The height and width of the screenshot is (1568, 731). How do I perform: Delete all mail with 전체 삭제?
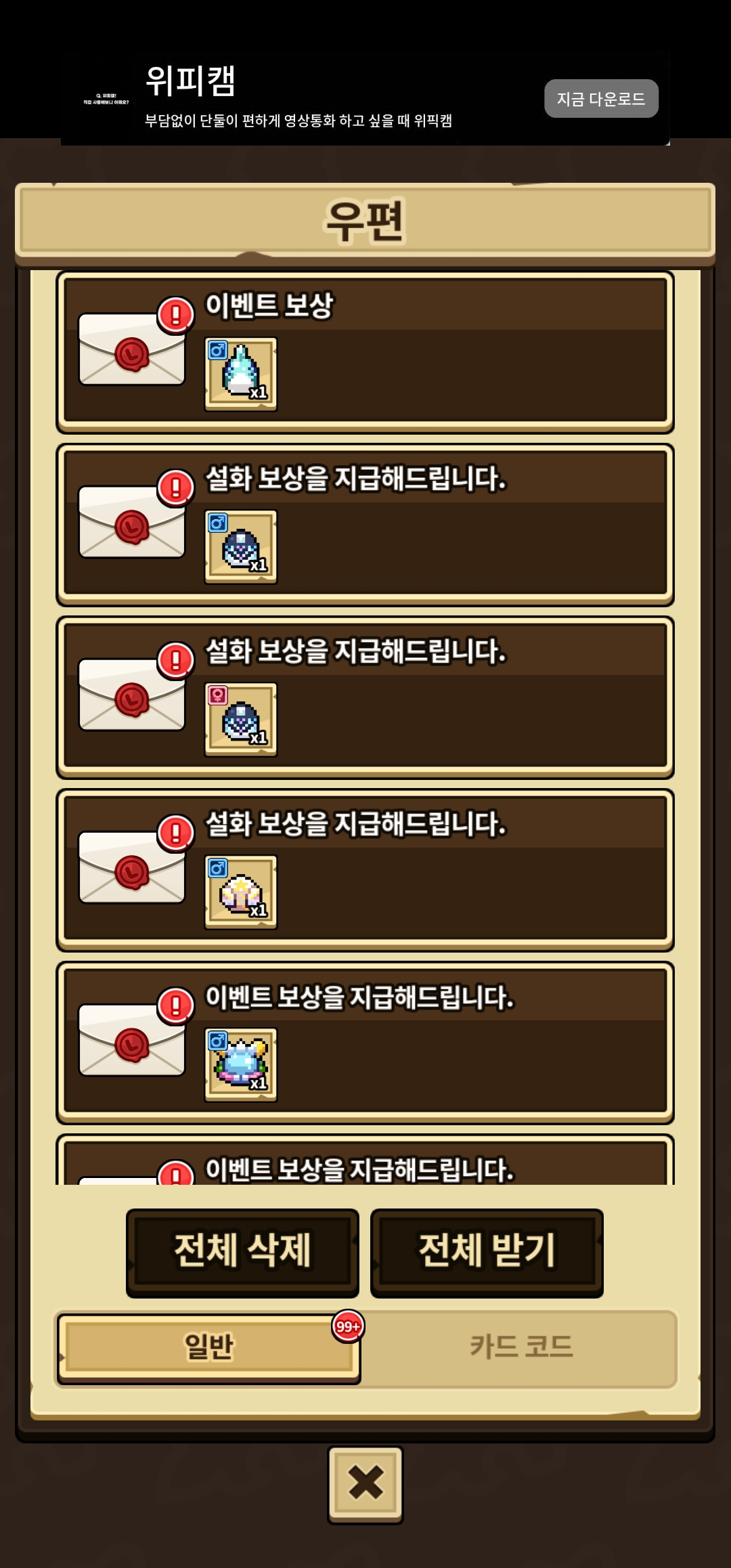click(242, 1253)
